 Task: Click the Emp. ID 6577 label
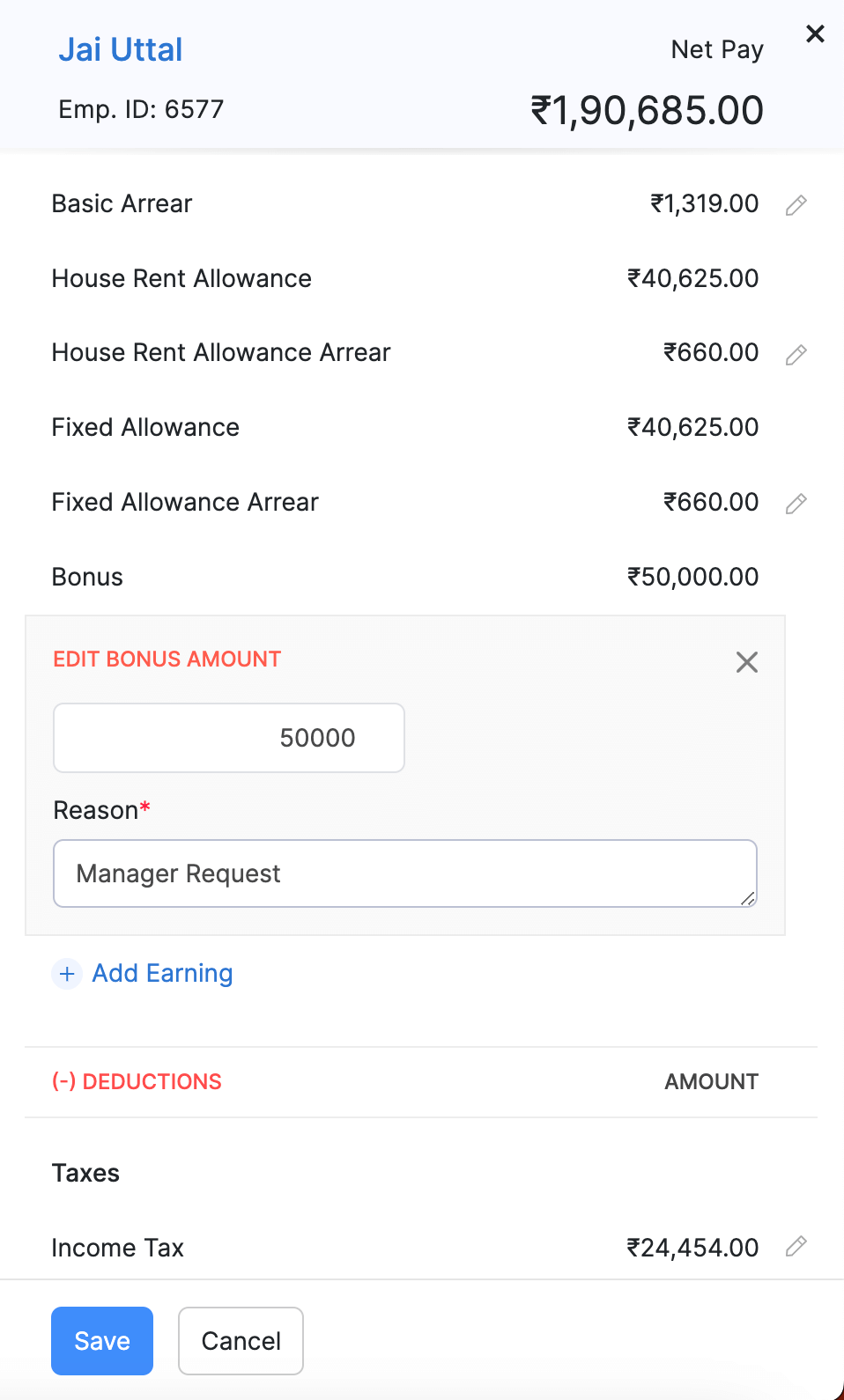(140, 108)
